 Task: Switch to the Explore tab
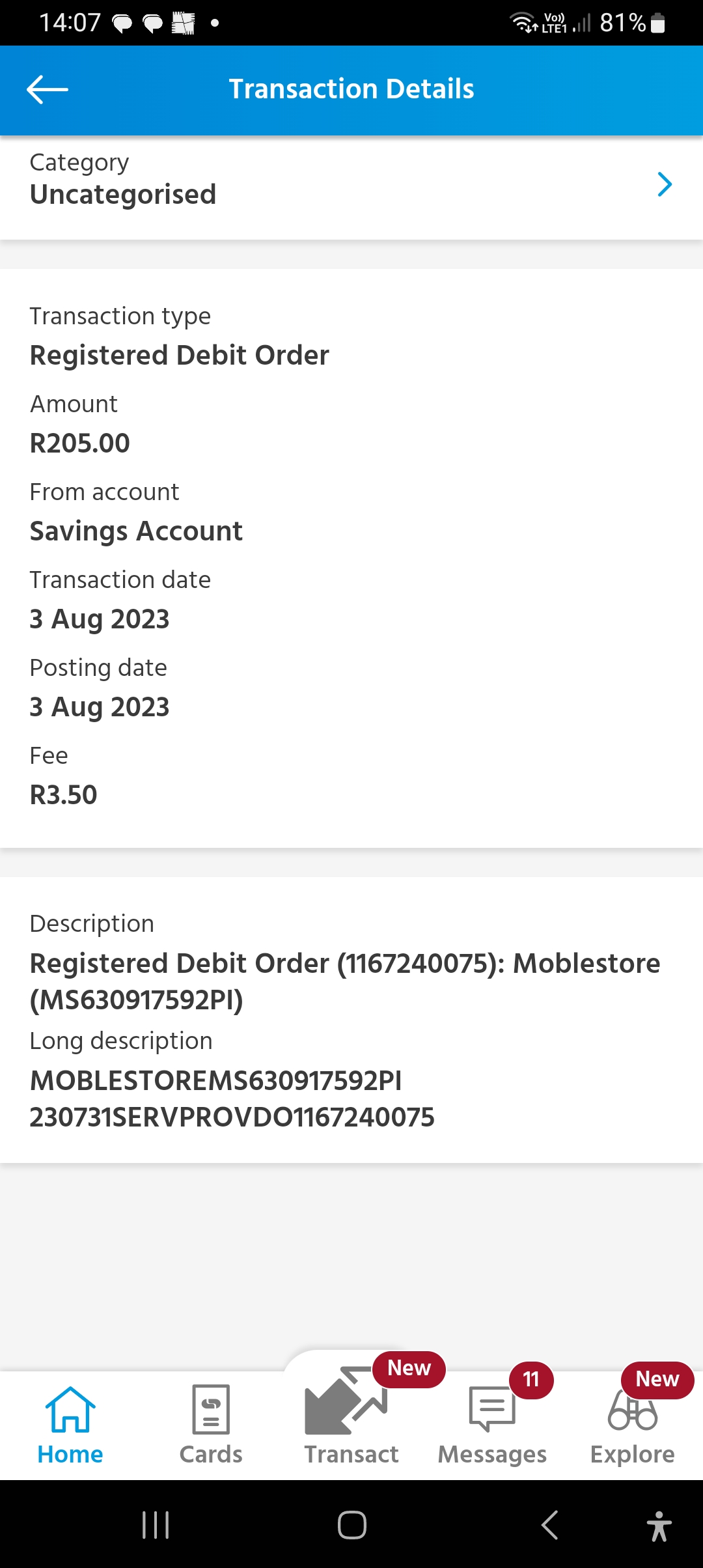point(633,1425)
